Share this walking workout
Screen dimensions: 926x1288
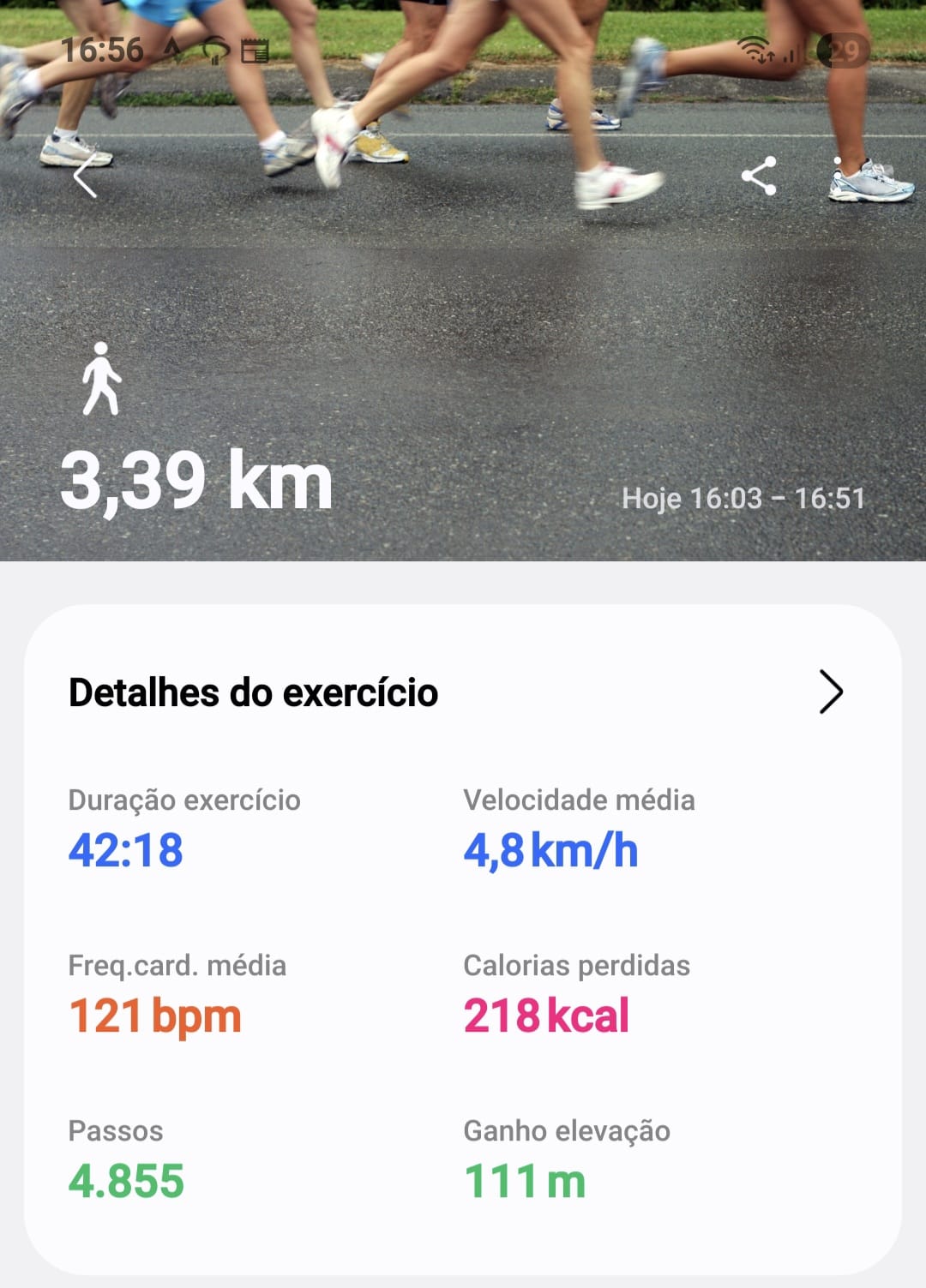[x=759, y=177]
